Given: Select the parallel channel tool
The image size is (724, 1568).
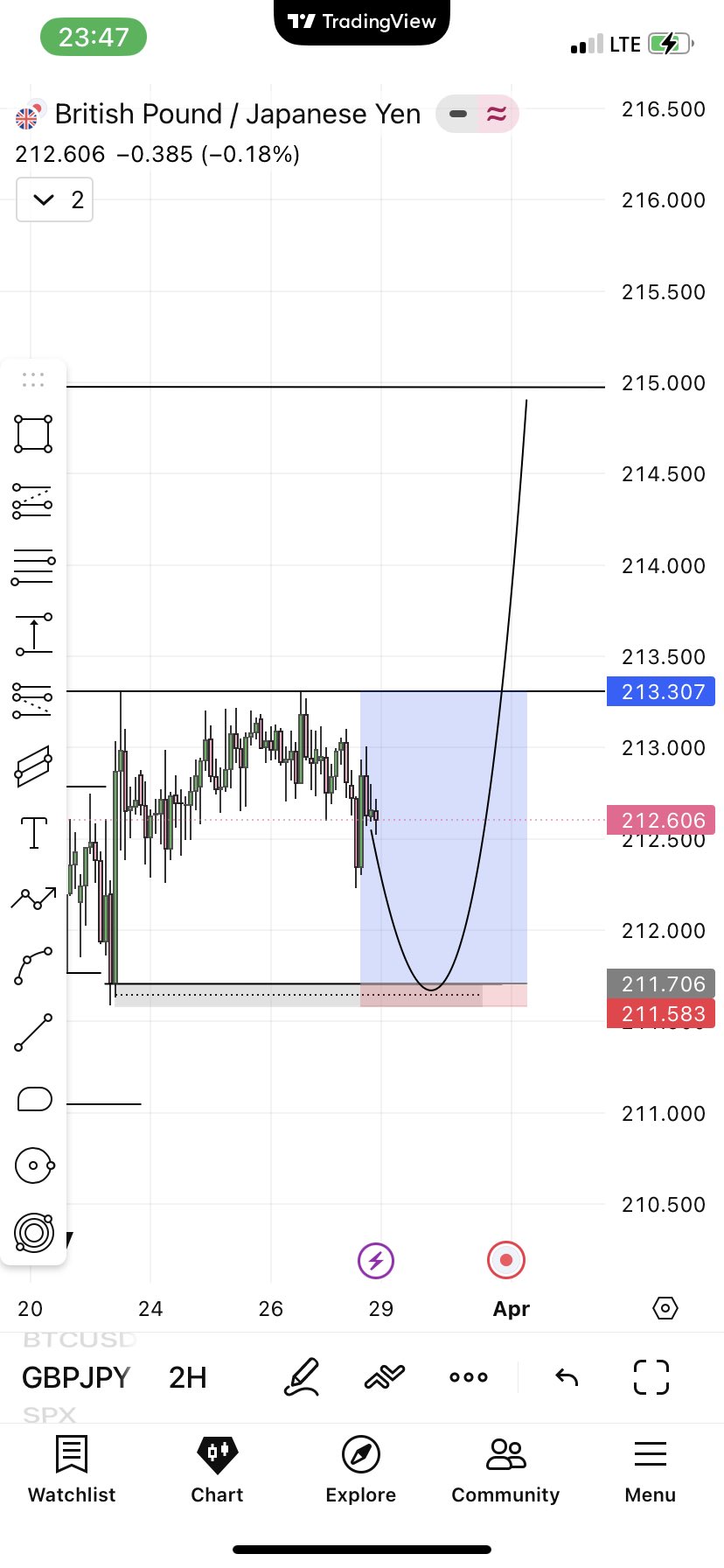Looking at the screenshot, I should click(x=33, y=767).
